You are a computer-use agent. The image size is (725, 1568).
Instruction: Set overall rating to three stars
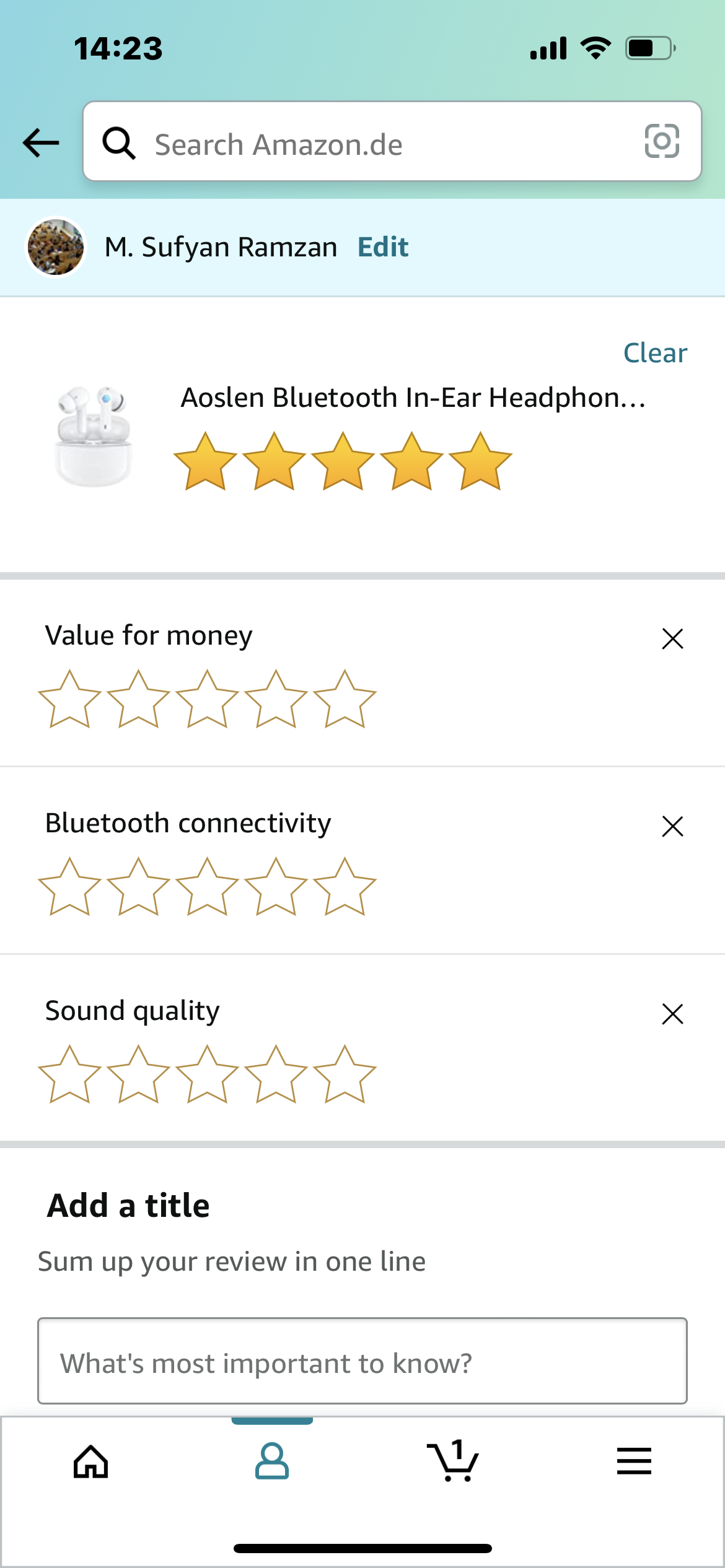tap(343, 463)
